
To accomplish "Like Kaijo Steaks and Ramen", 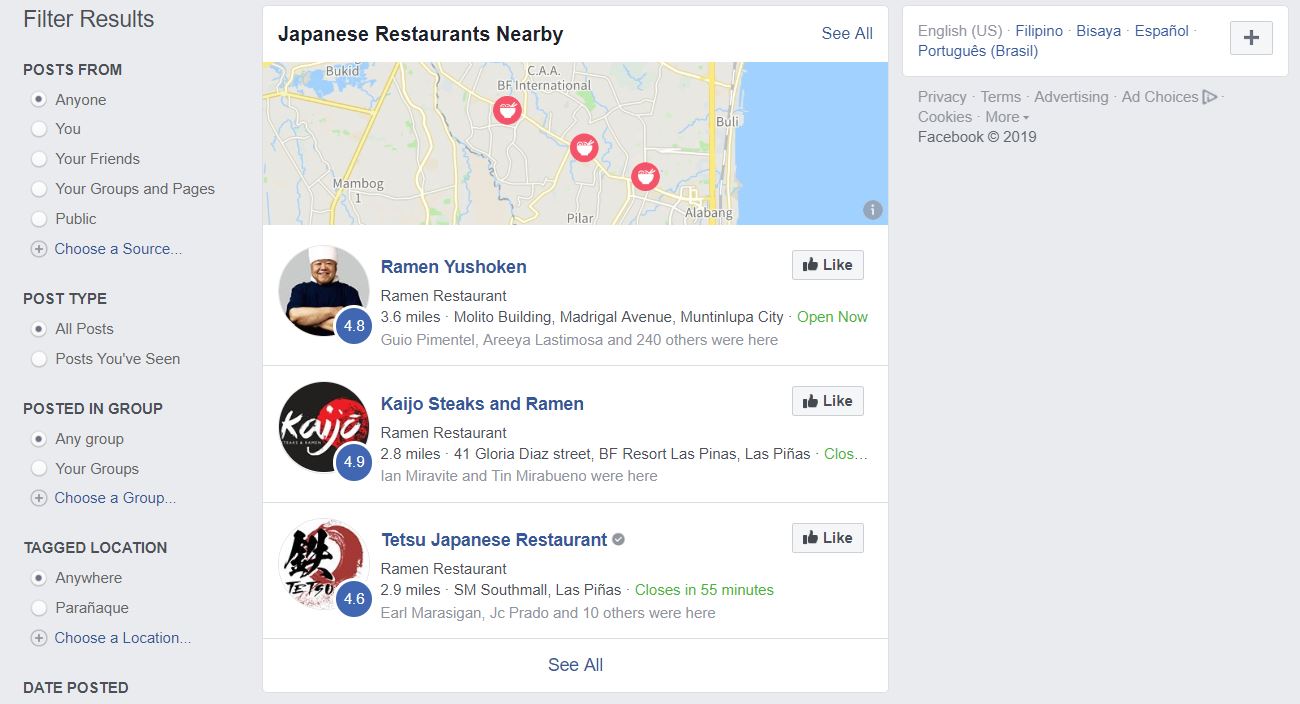I will [827, 401].
